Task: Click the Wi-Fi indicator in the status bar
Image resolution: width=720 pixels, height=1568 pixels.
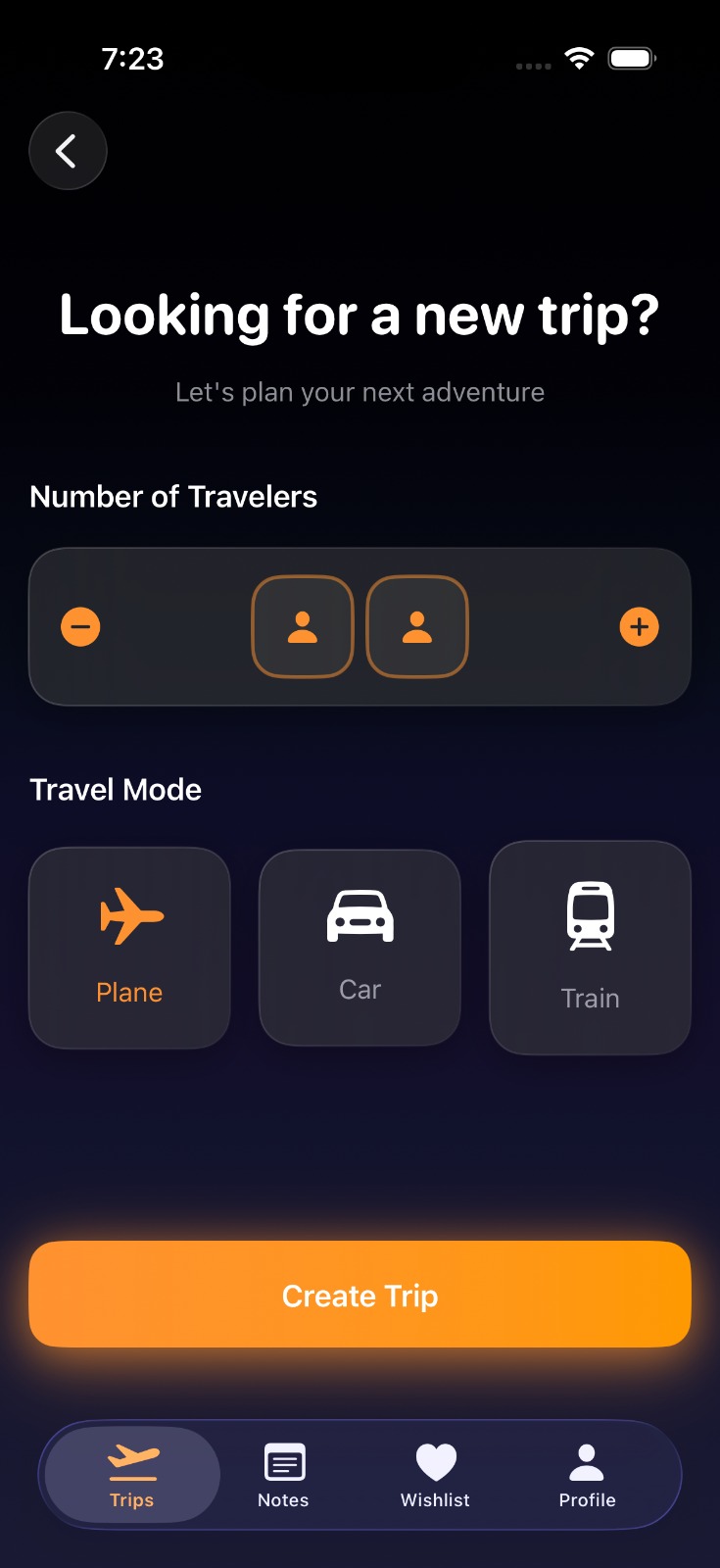Action: [578, 58]
